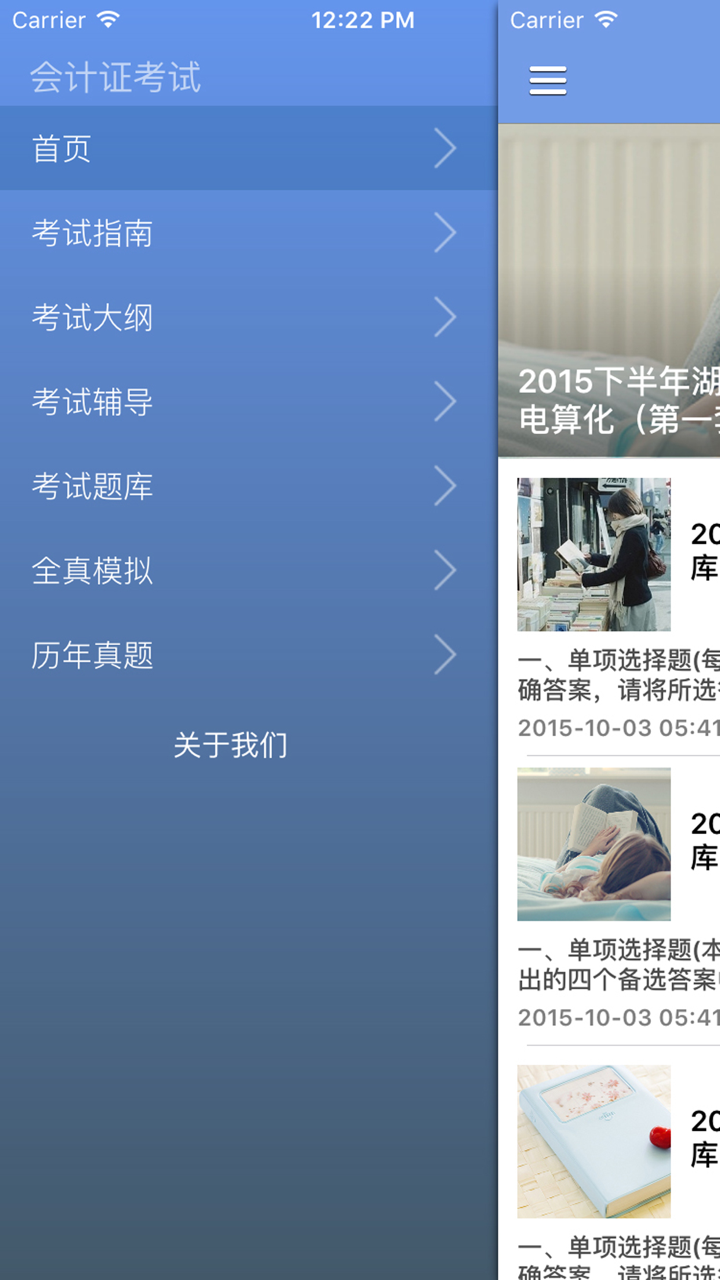Tap the blue notebook article picture
This screenshot has width=720, height=1280.
593,1141
